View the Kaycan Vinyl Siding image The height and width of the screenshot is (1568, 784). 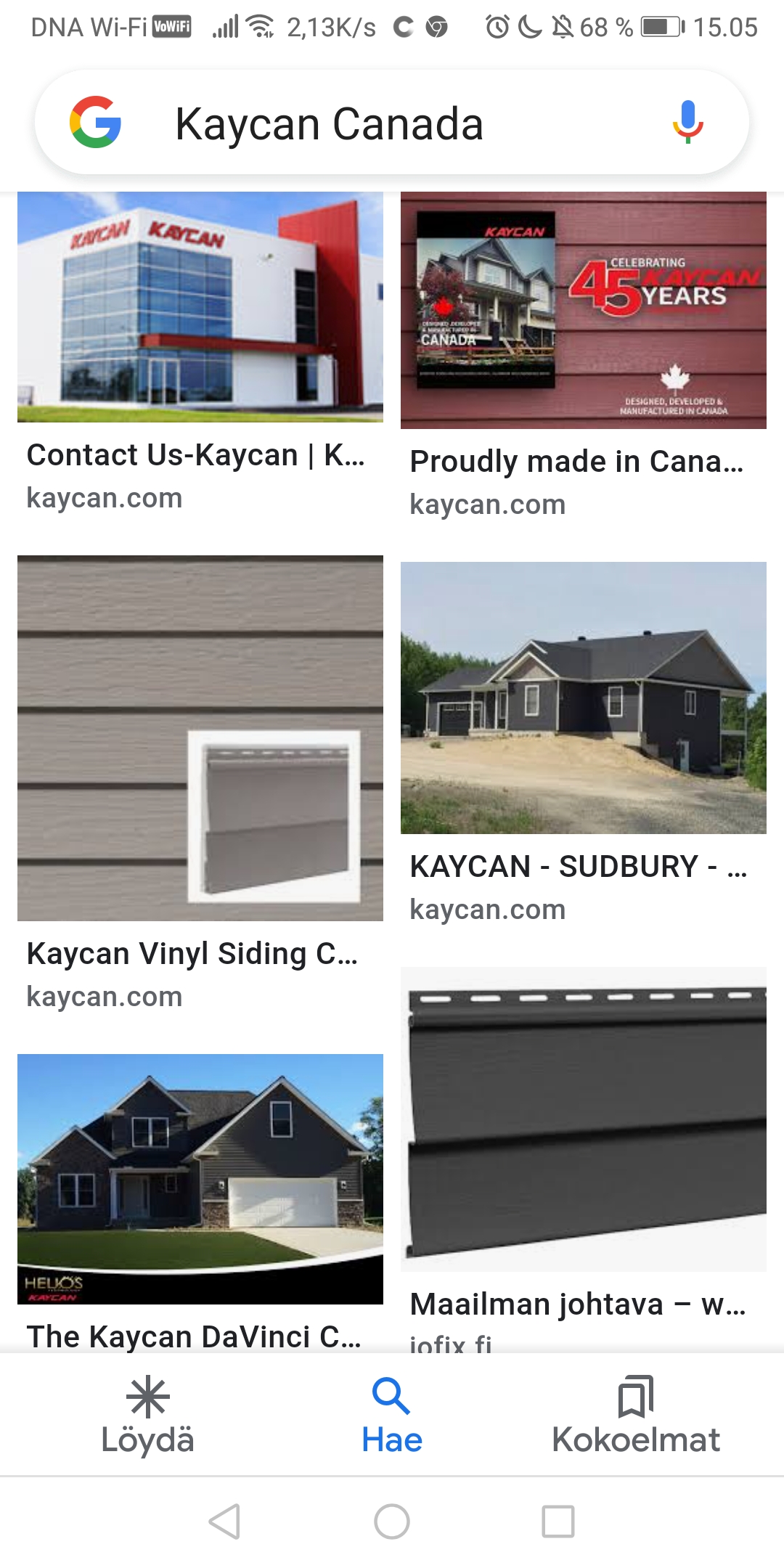(200, 738)
